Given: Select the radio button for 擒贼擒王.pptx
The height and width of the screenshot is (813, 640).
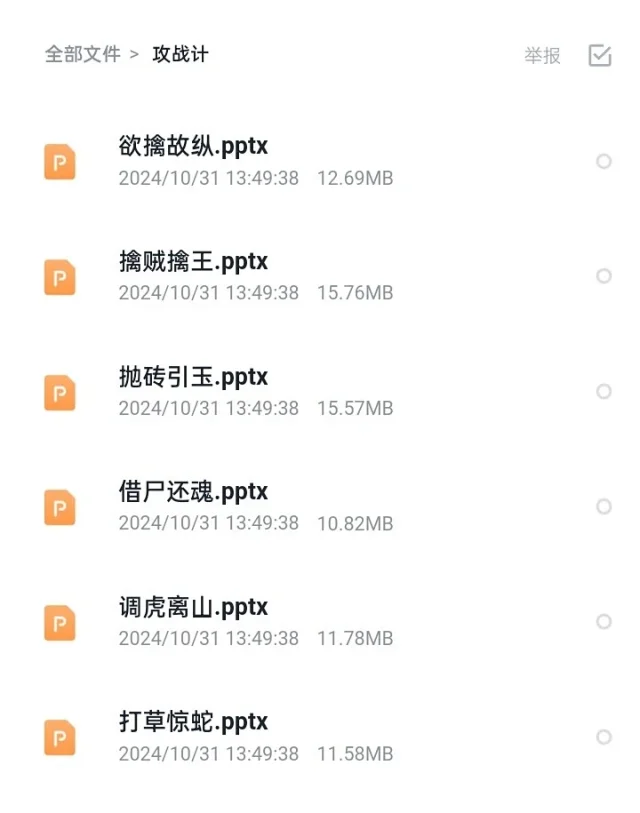Looking at the screenshot, I should pos(604,276).
